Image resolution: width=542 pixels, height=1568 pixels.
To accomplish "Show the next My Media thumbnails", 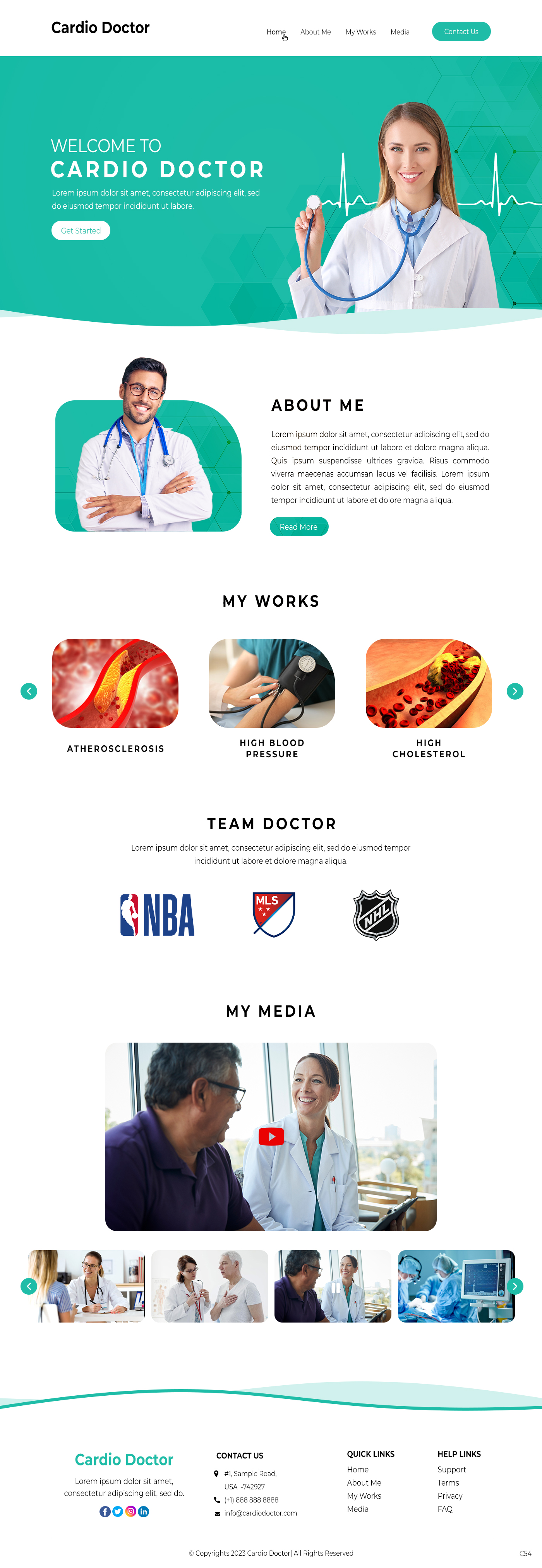I will [x=515, y=1285].
